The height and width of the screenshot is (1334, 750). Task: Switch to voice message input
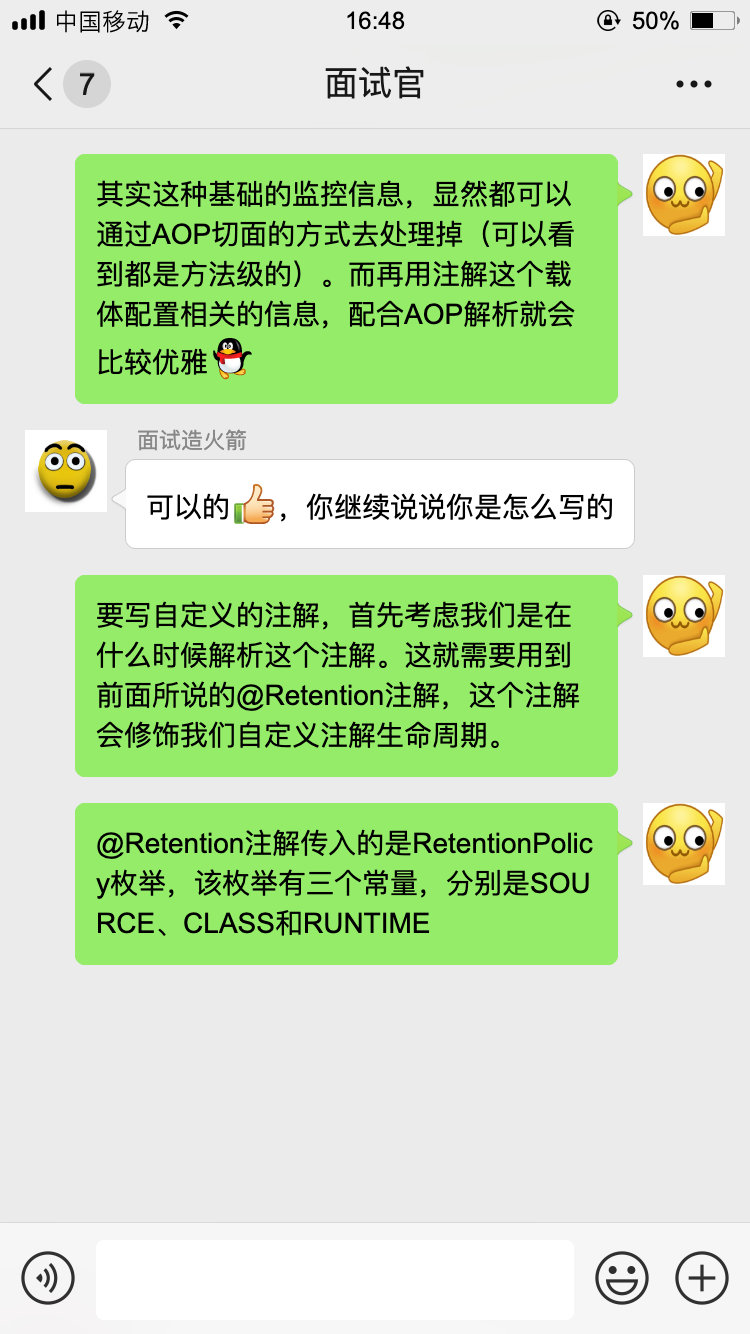(48, 1278)
